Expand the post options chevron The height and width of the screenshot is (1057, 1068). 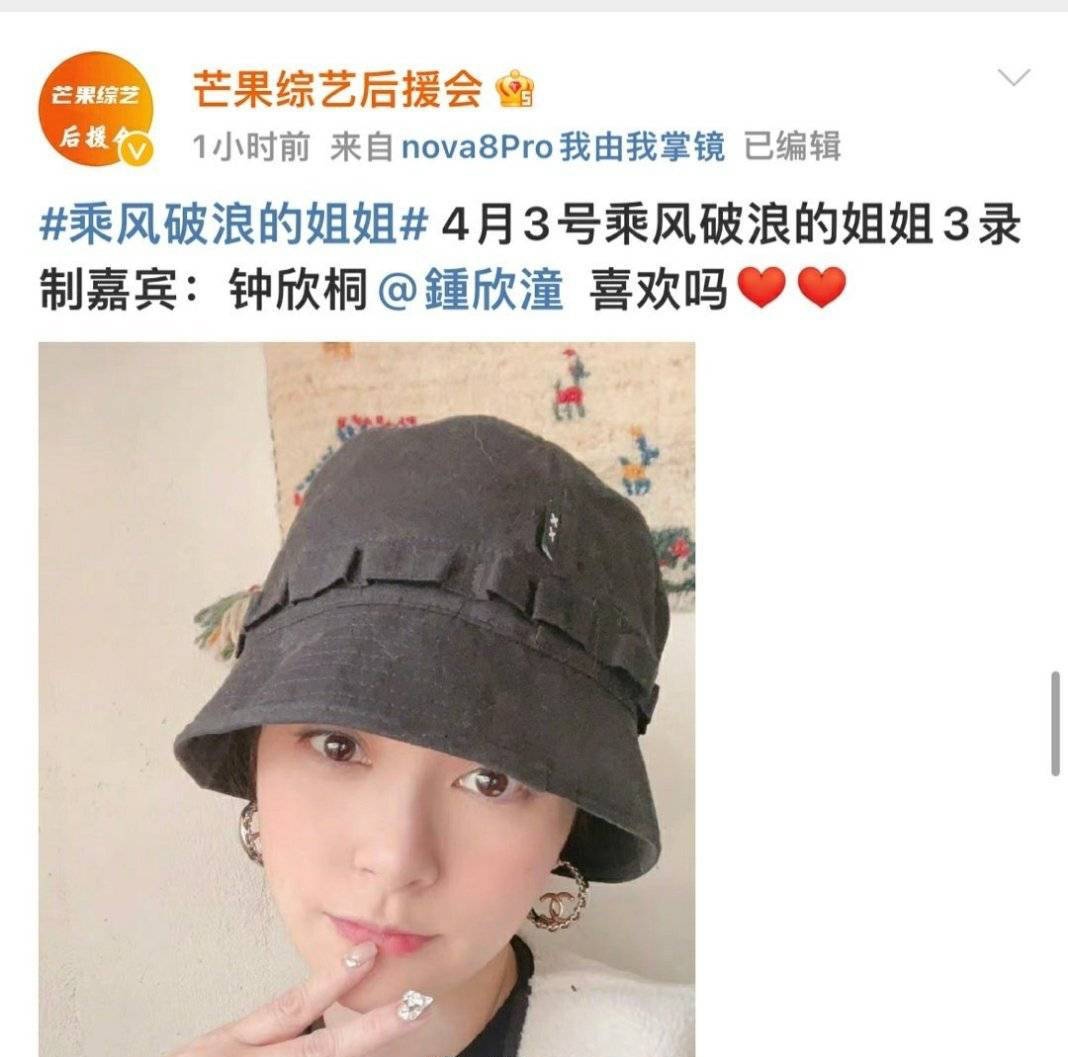[x=1014, y=78]
